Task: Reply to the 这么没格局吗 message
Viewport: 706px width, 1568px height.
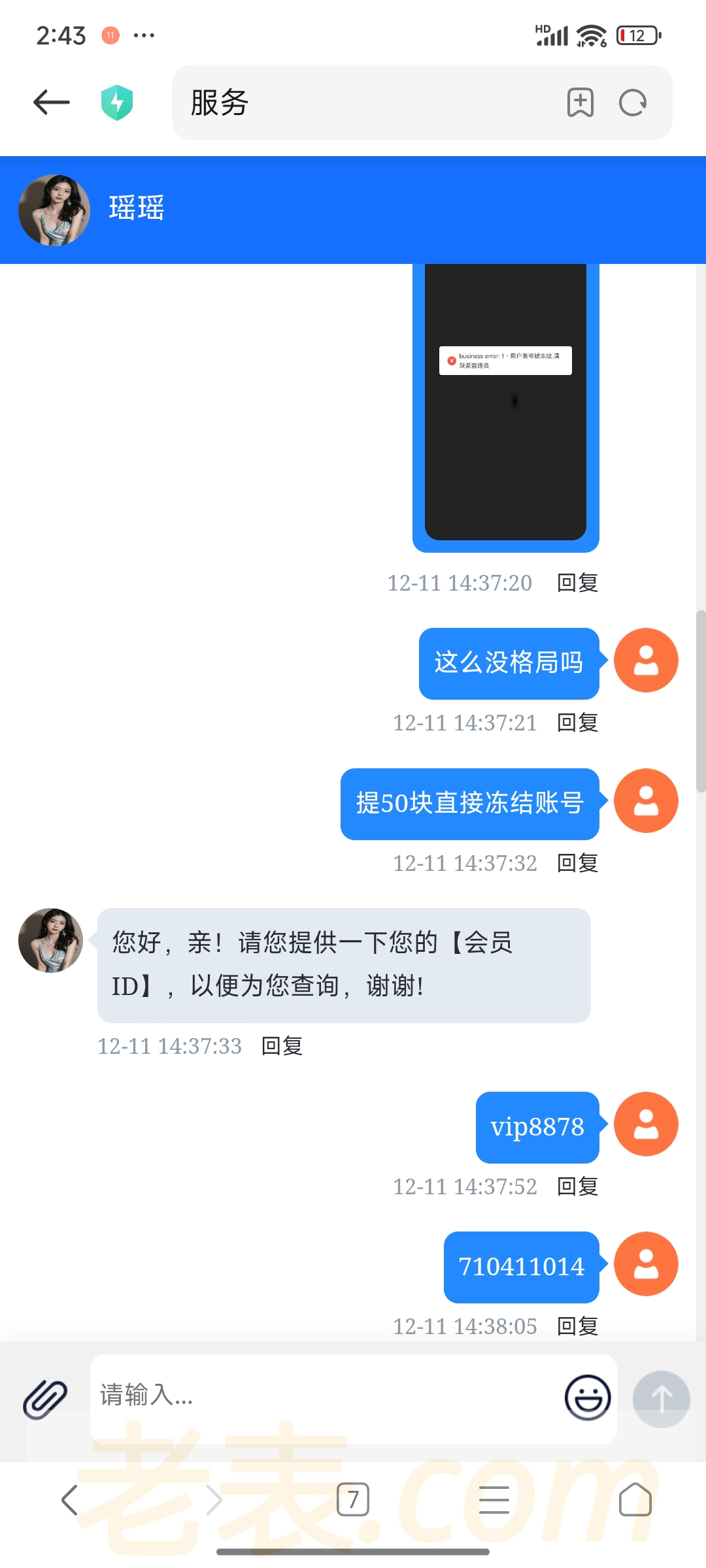Action: [577, 723]
